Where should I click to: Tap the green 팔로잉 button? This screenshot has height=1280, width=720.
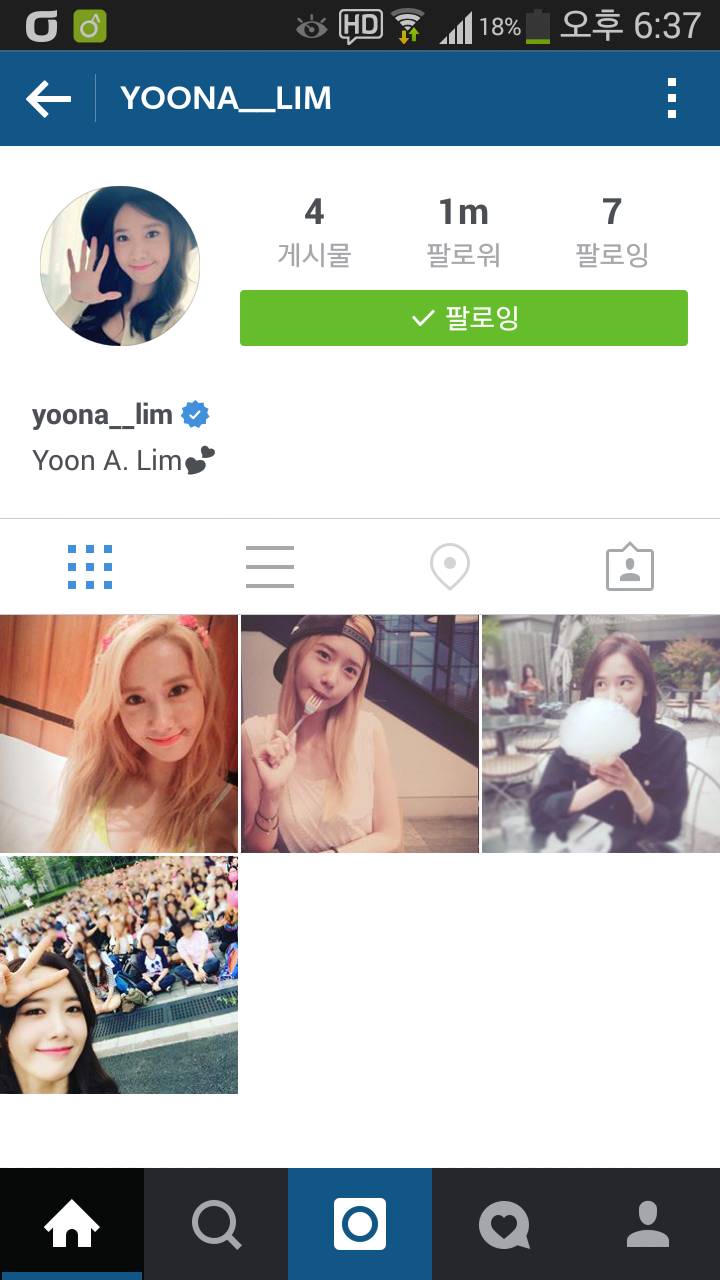464,318
